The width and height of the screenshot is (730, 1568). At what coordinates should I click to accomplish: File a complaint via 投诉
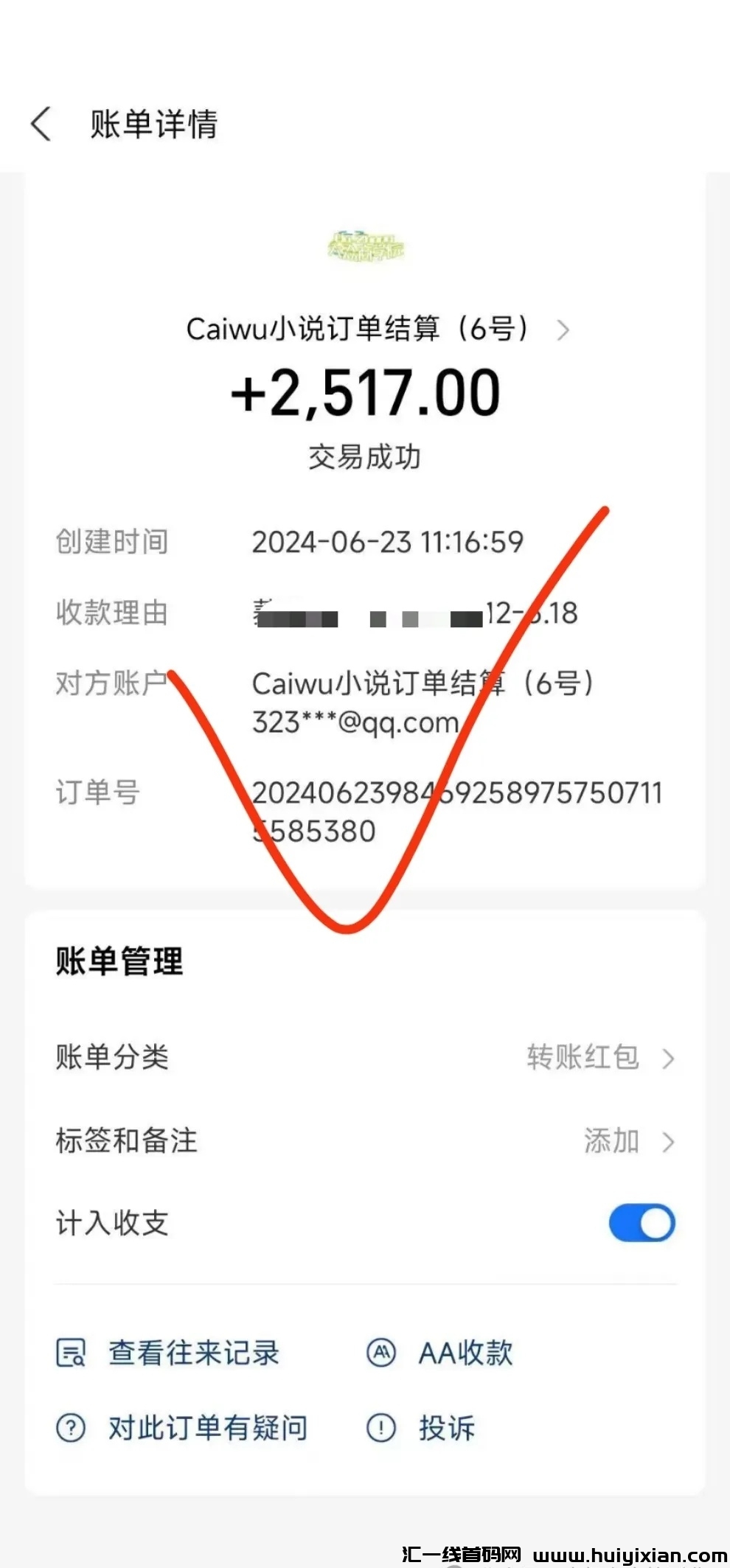[x=422, y=1428]
